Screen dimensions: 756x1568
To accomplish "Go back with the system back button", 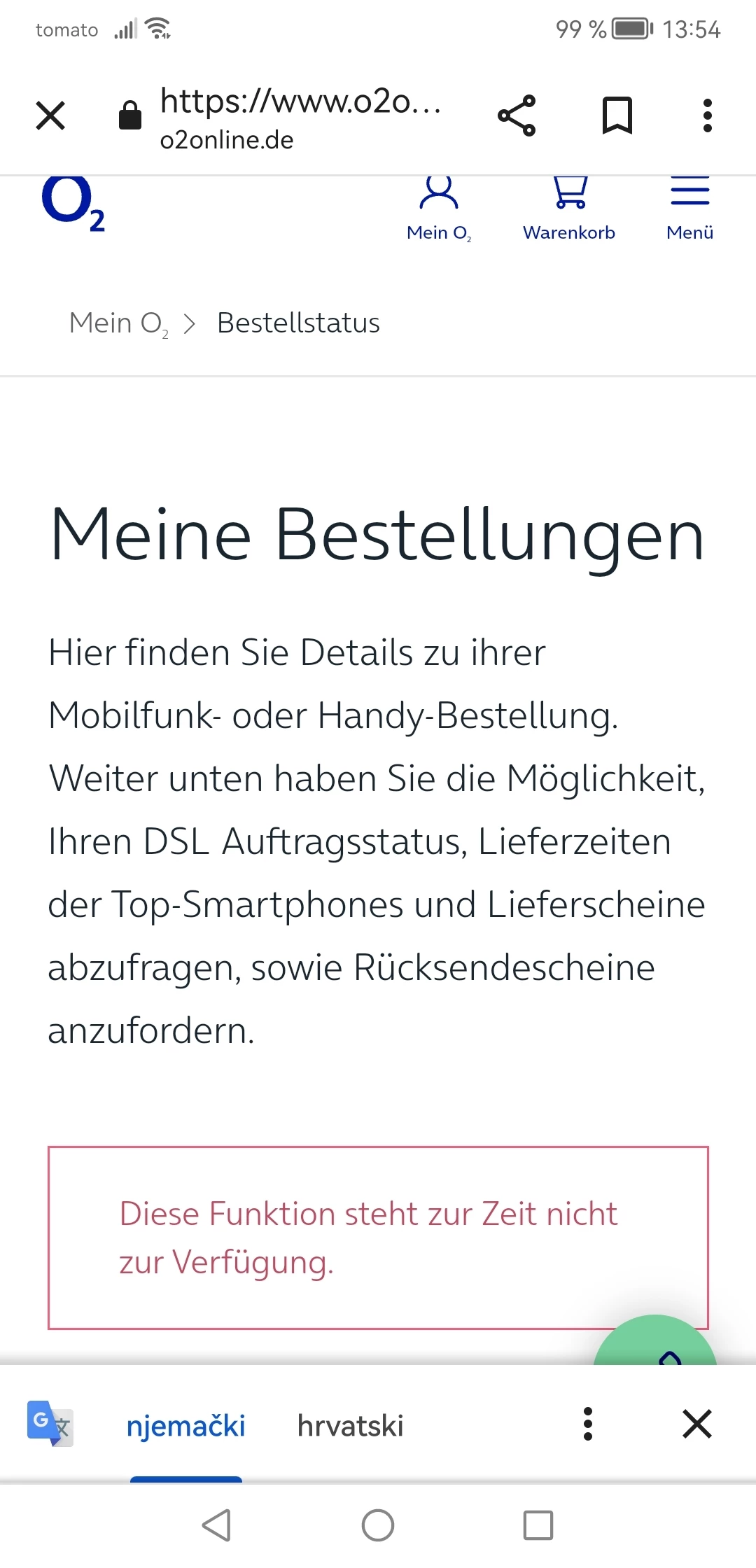I will (217, 1525).
